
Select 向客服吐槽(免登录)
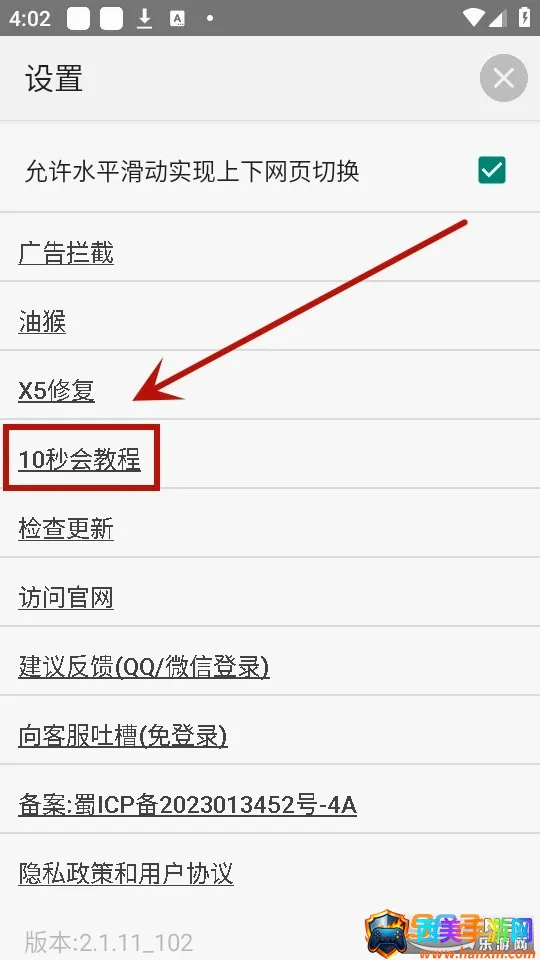pyautogui.click(x=123, y=735)
